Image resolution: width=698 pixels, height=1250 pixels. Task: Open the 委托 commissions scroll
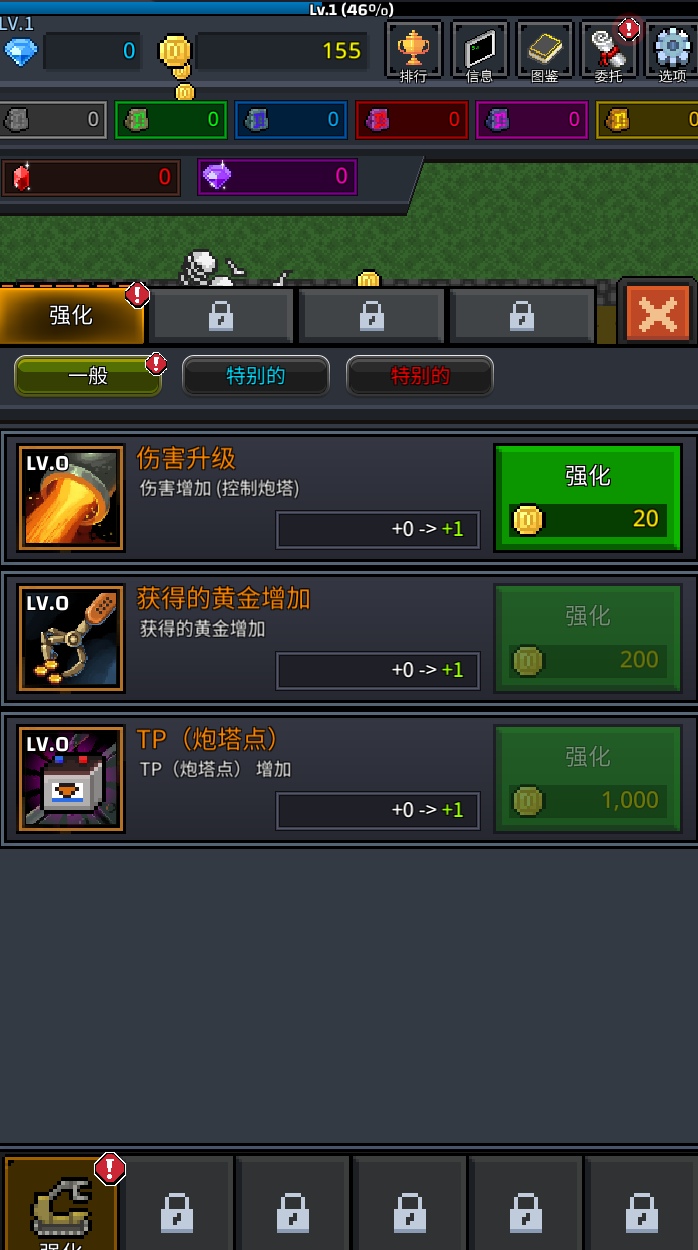pyautogui.click(x=609, y=50)
